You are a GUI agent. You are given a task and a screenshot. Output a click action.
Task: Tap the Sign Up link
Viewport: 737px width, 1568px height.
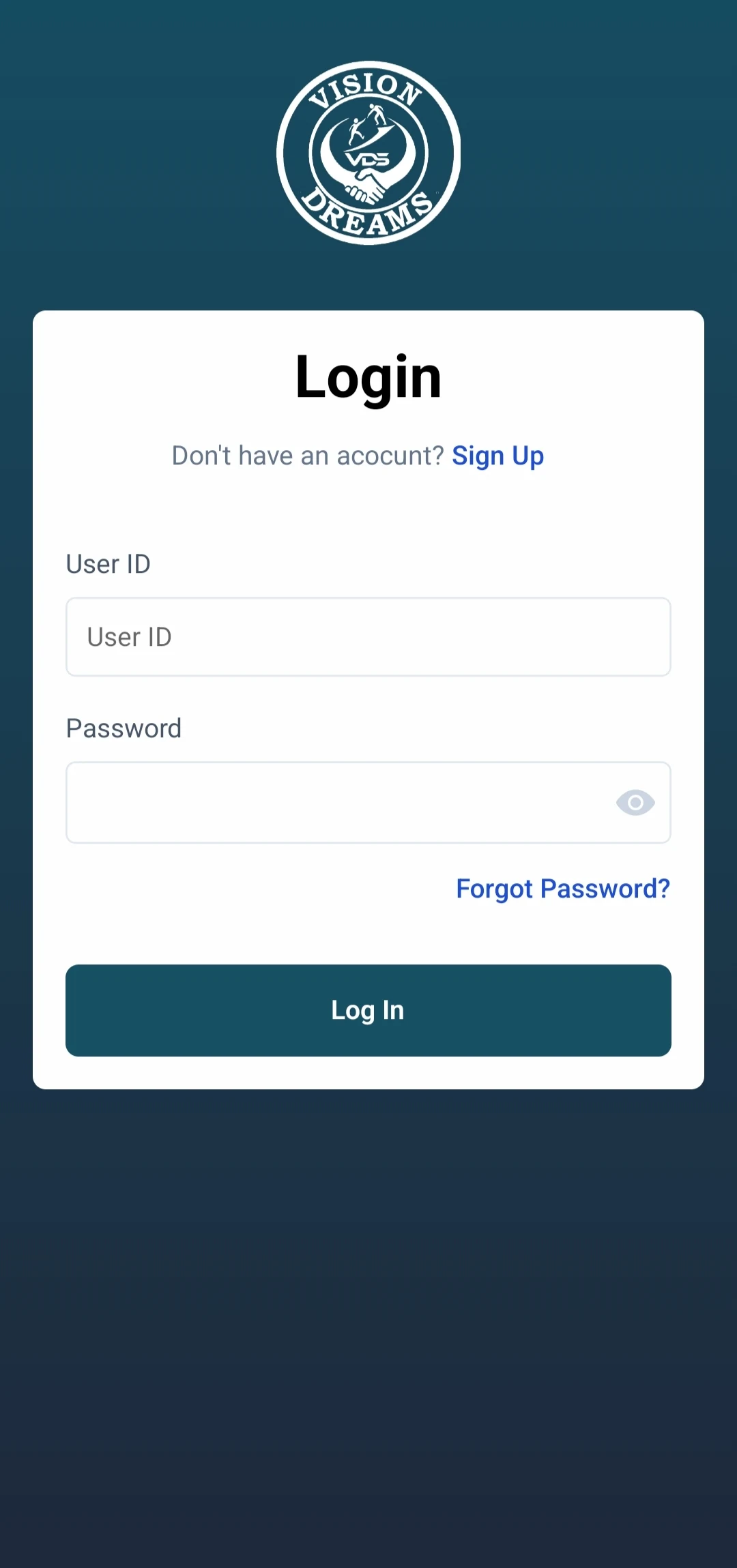(x=497, y=456)
